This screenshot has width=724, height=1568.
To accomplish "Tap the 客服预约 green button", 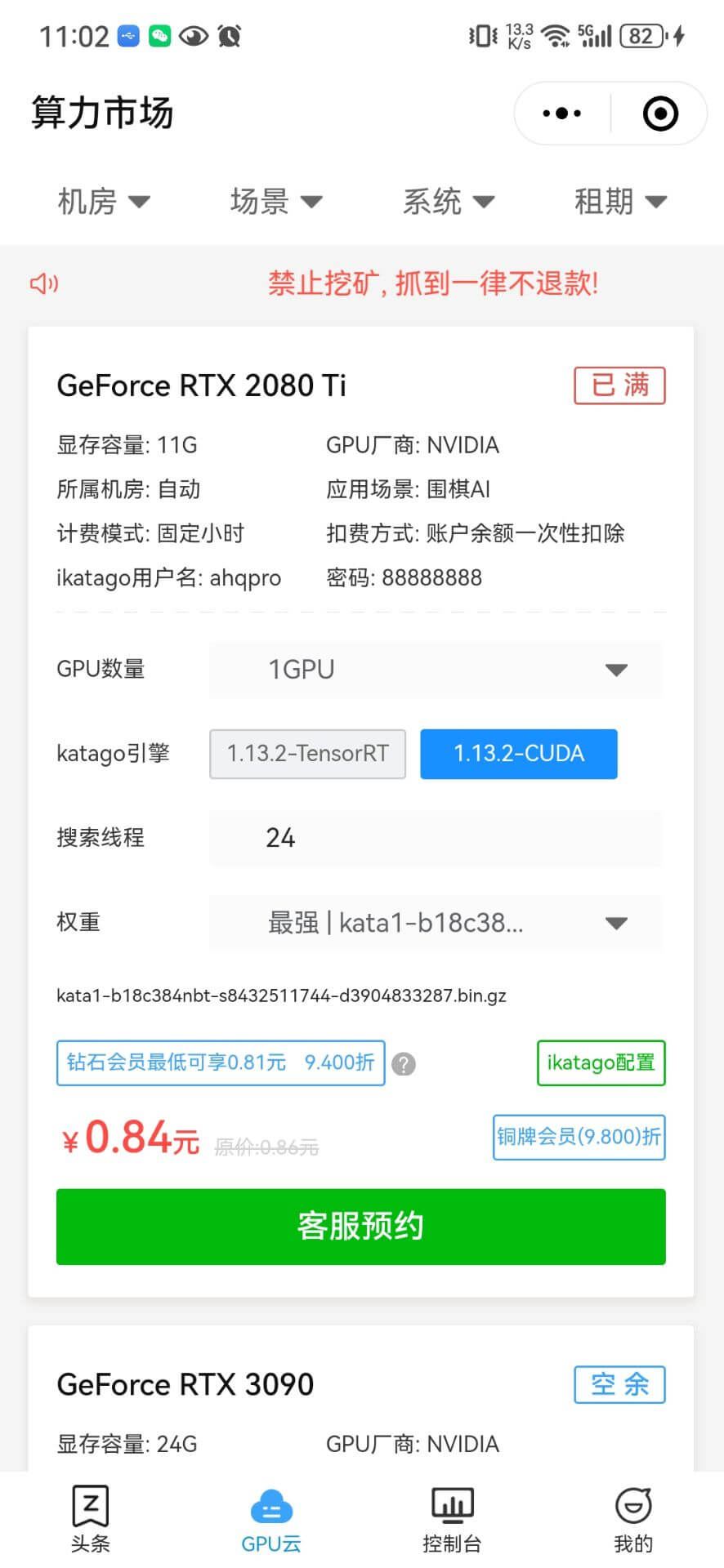I will (361, 1227).
